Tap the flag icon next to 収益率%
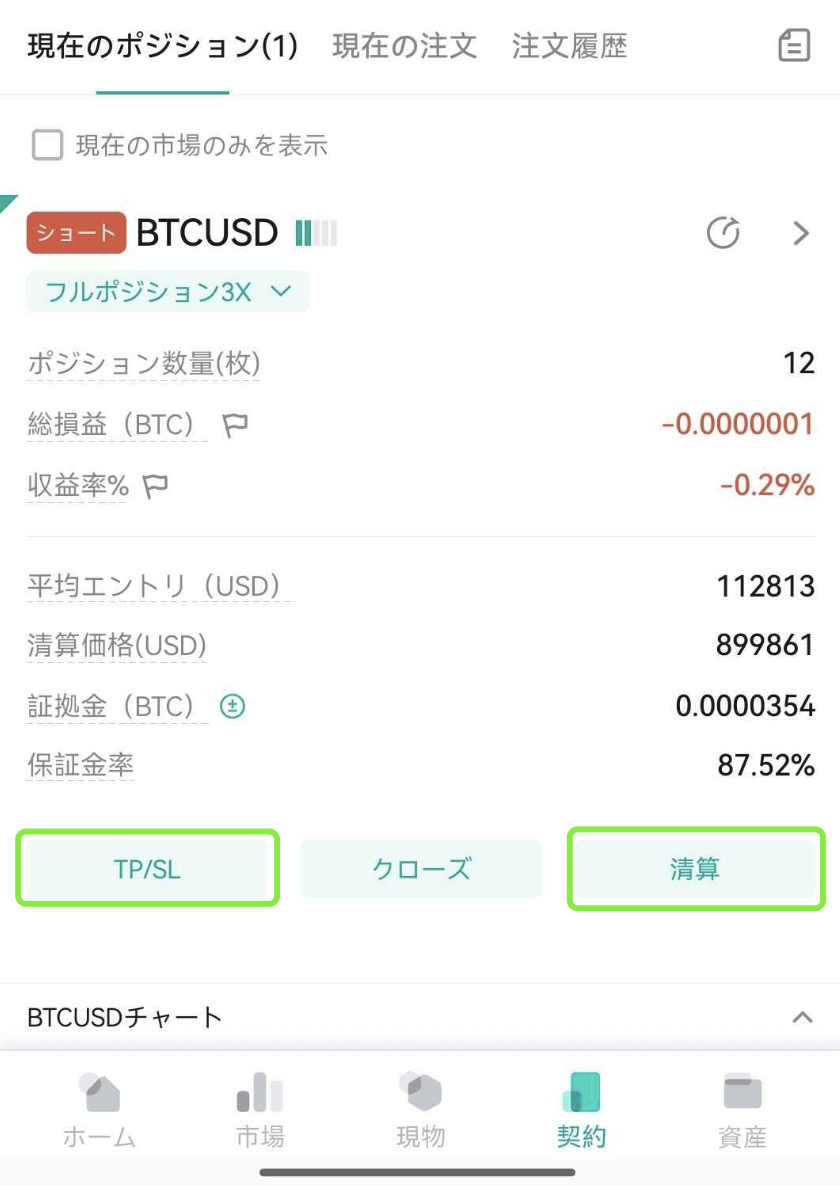 coord(155,487)
